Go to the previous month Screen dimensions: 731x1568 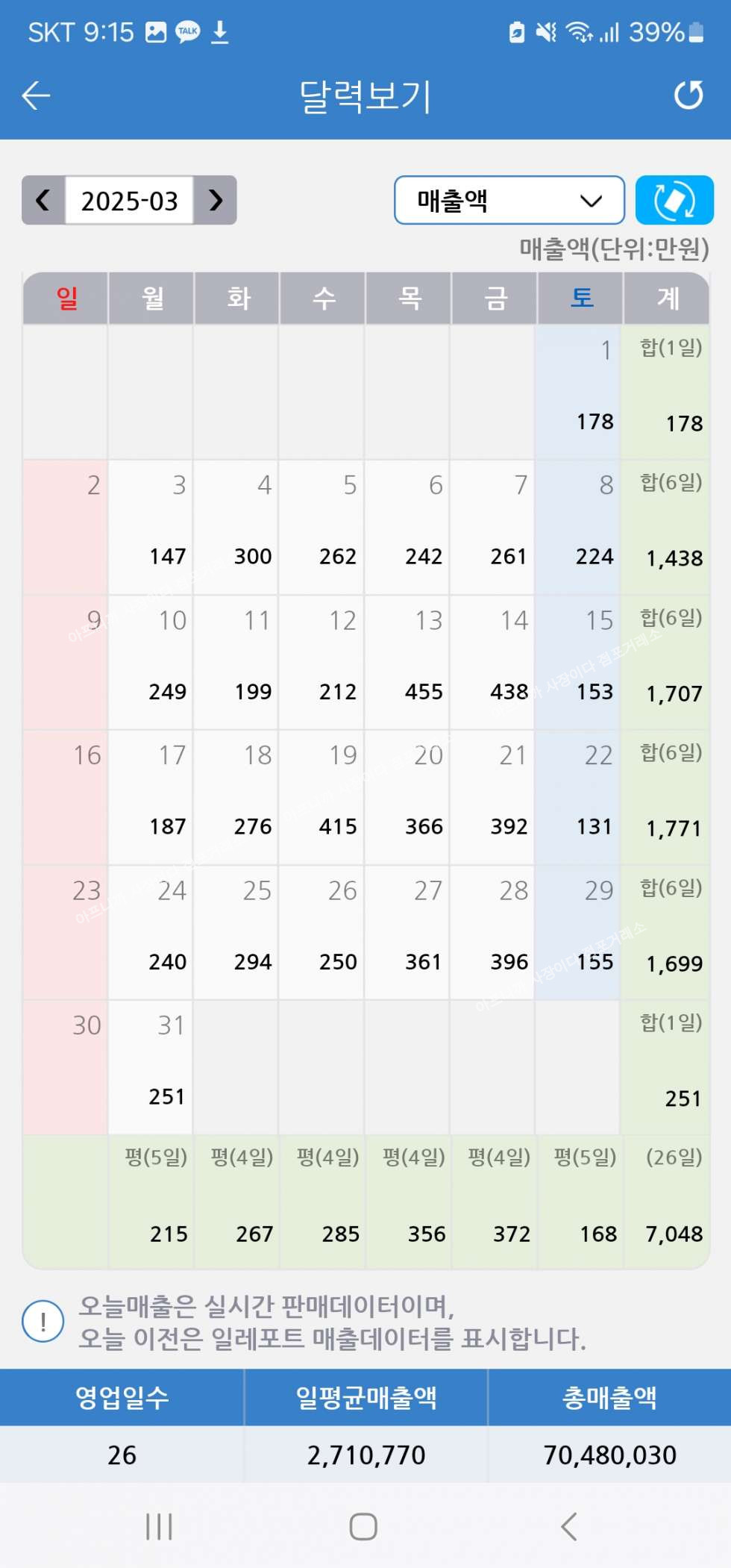tap(43, 200)
